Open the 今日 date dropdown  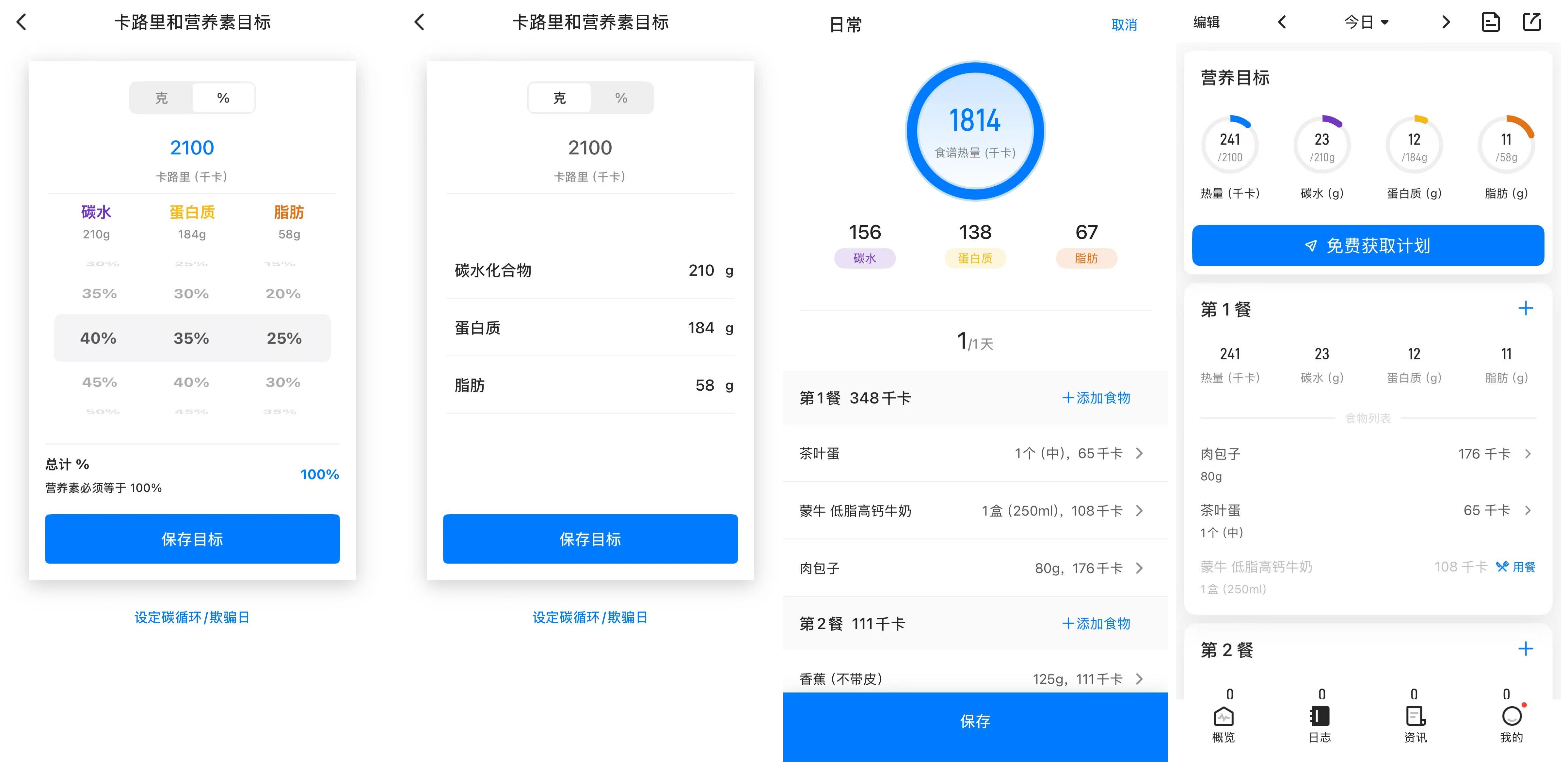1366,23
